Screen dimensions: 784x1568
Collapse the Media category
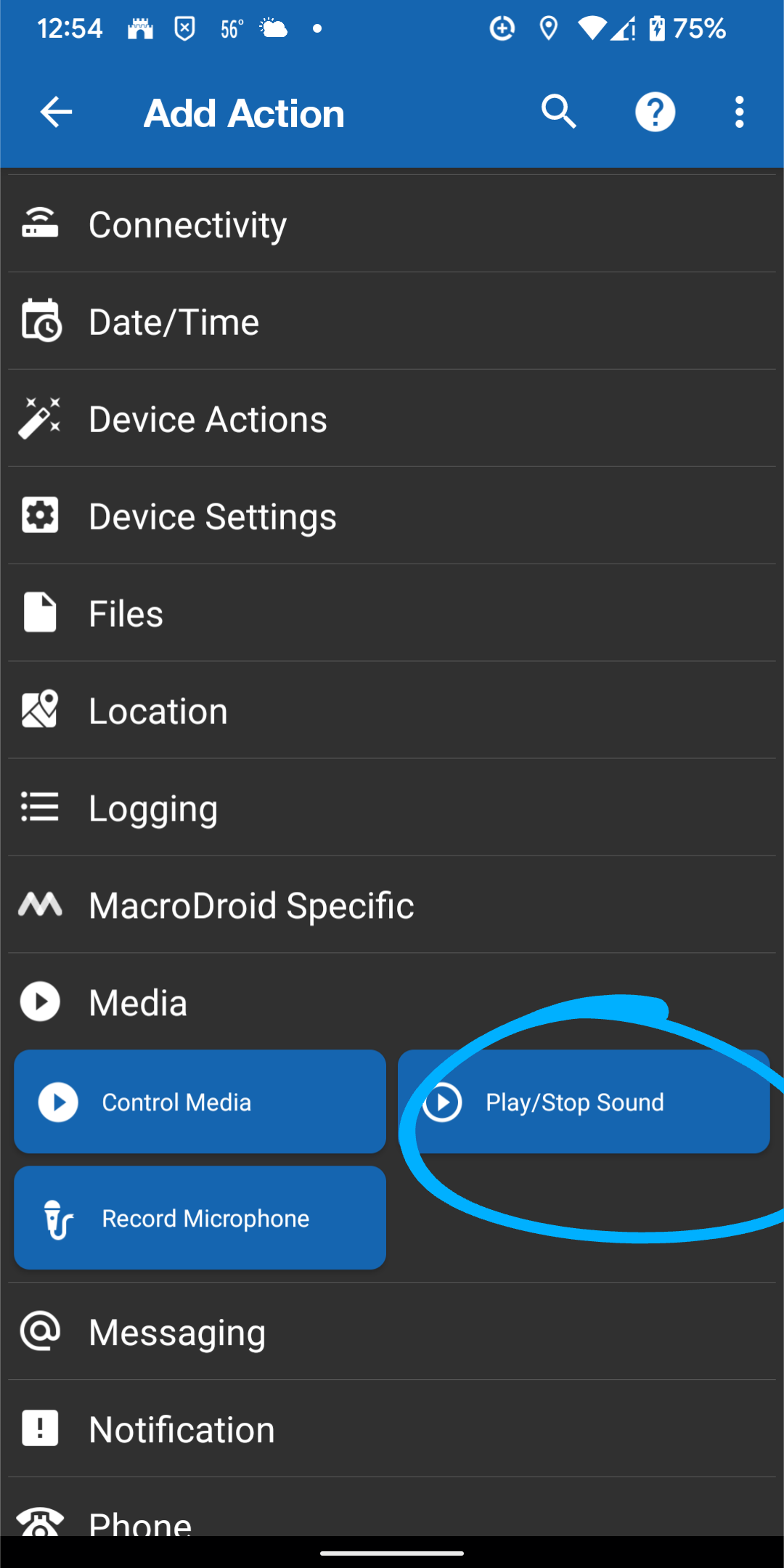(x=392, y=1002)
